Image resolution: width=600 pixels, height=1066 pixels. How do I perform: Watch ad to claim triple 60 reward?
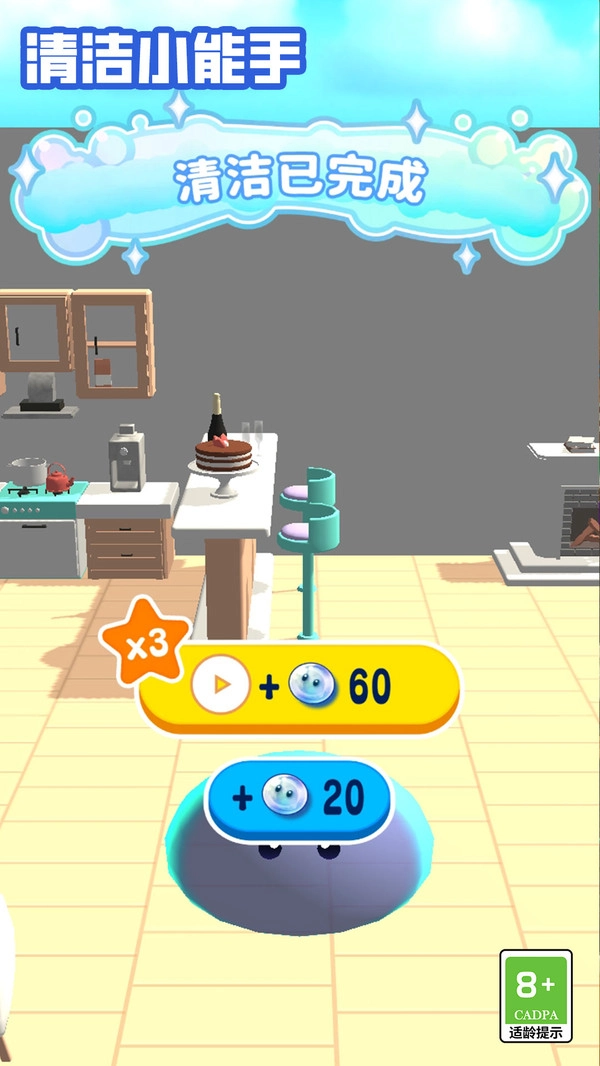tap(298, 687)
